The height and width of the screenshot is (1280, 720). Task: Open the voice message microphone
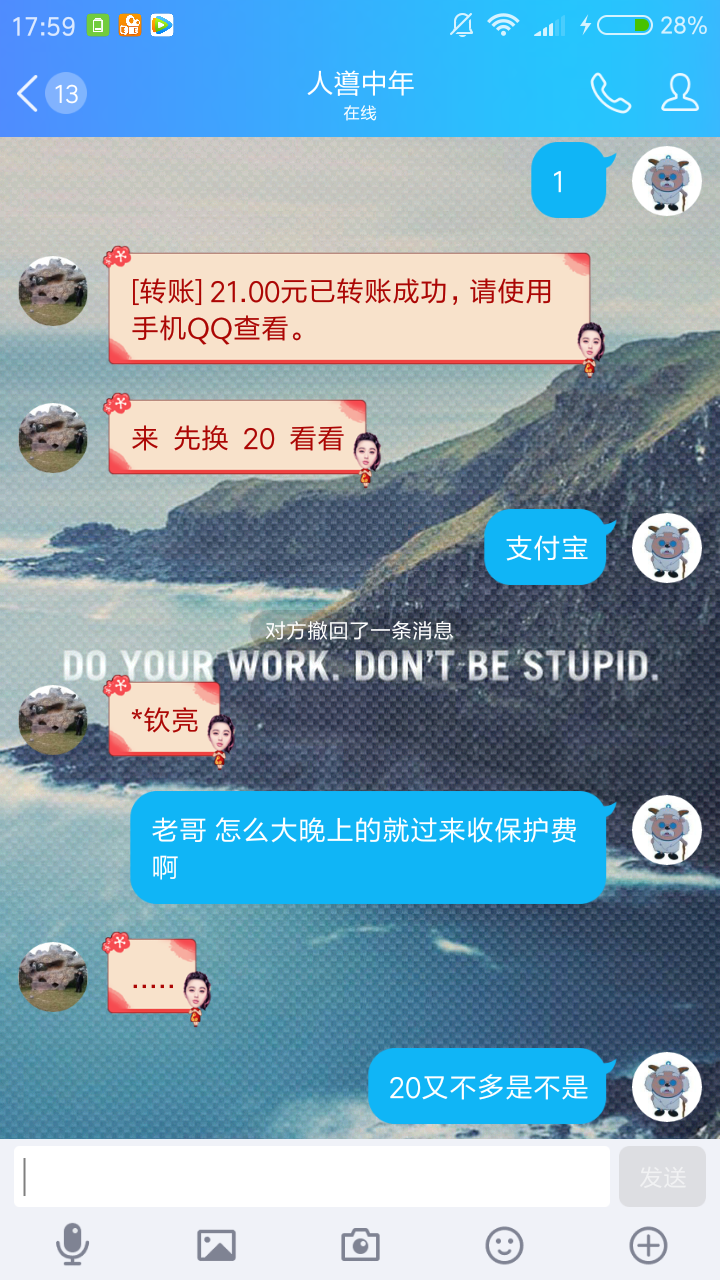[x=72, y=1245]
